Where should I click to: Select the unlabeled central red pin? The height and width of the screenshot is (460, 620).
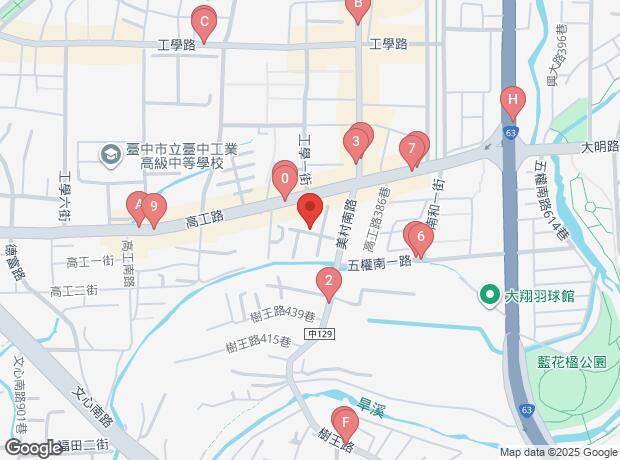tap(310, 212)
